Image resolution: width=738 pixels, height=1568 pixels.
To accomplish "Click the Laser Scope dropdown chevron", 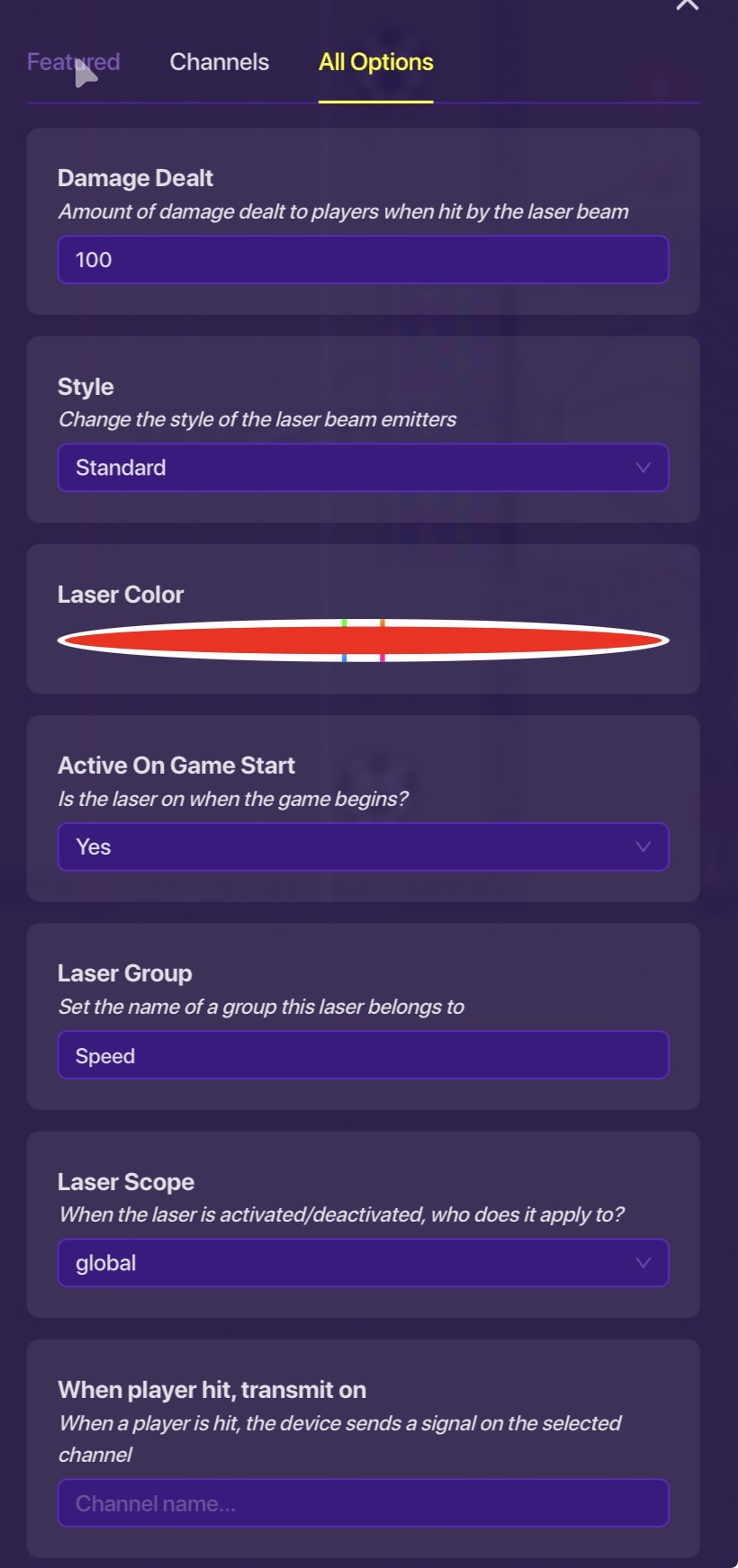I will [643, 1262].
